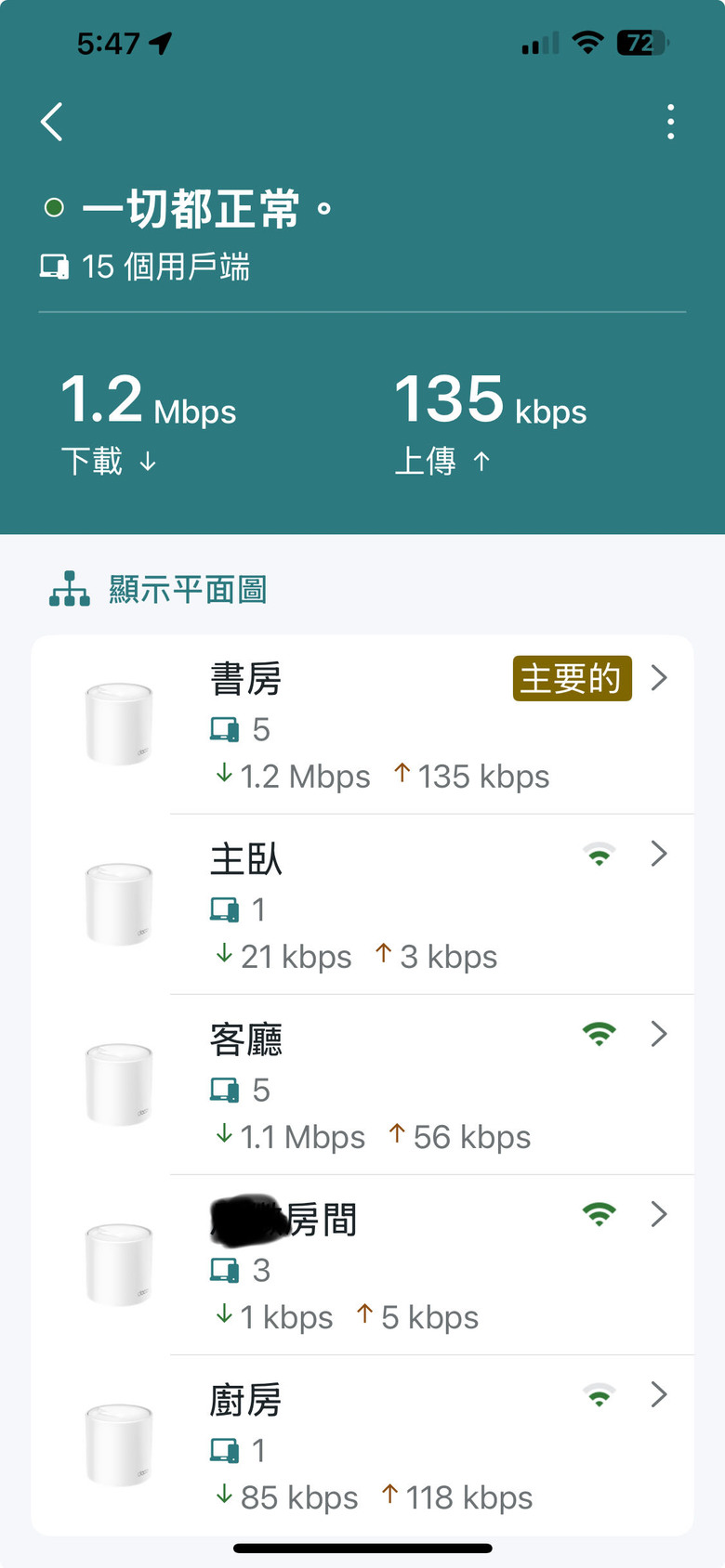Open the 顯示平面圖 topology view

tap(158, 589)
